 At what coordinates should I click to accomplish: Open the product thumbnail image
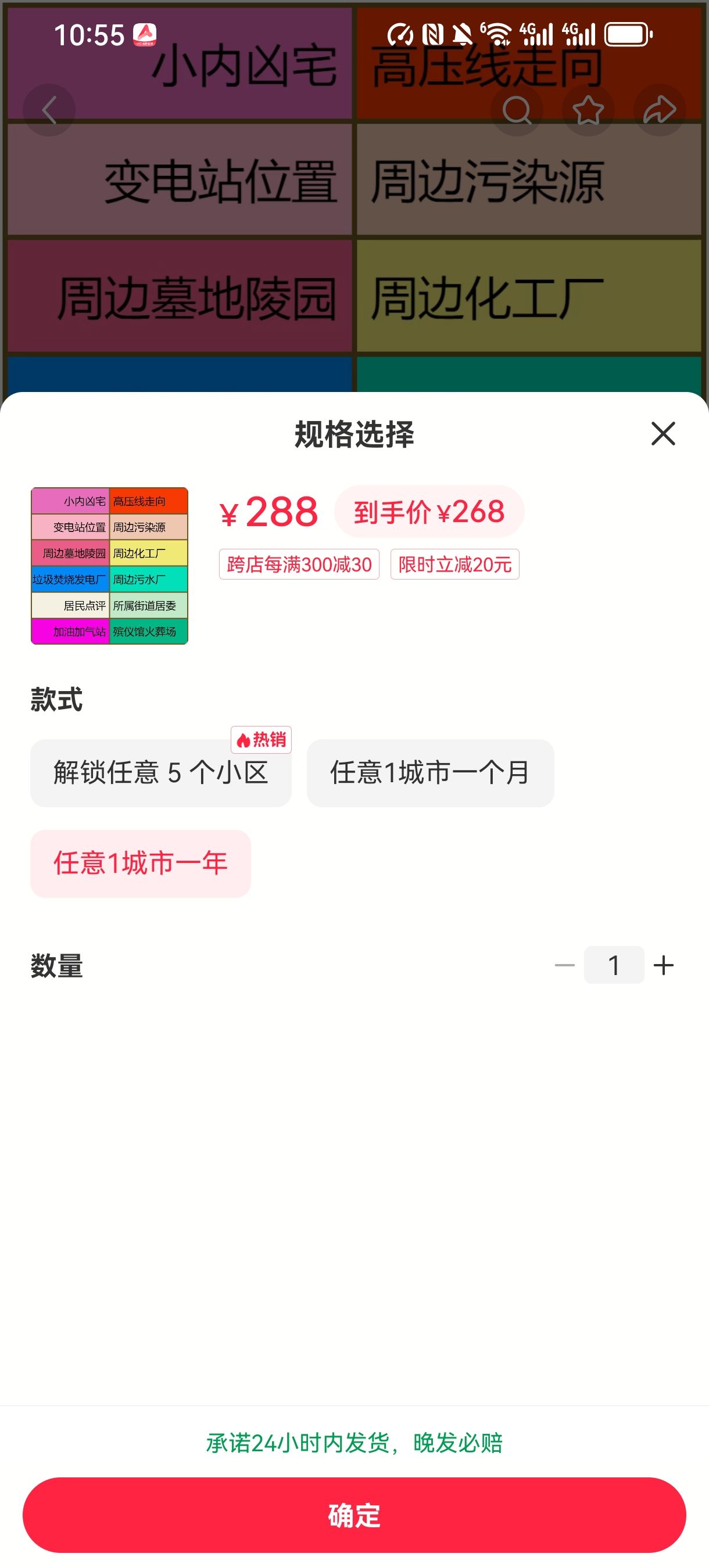(x=110, y=566)
